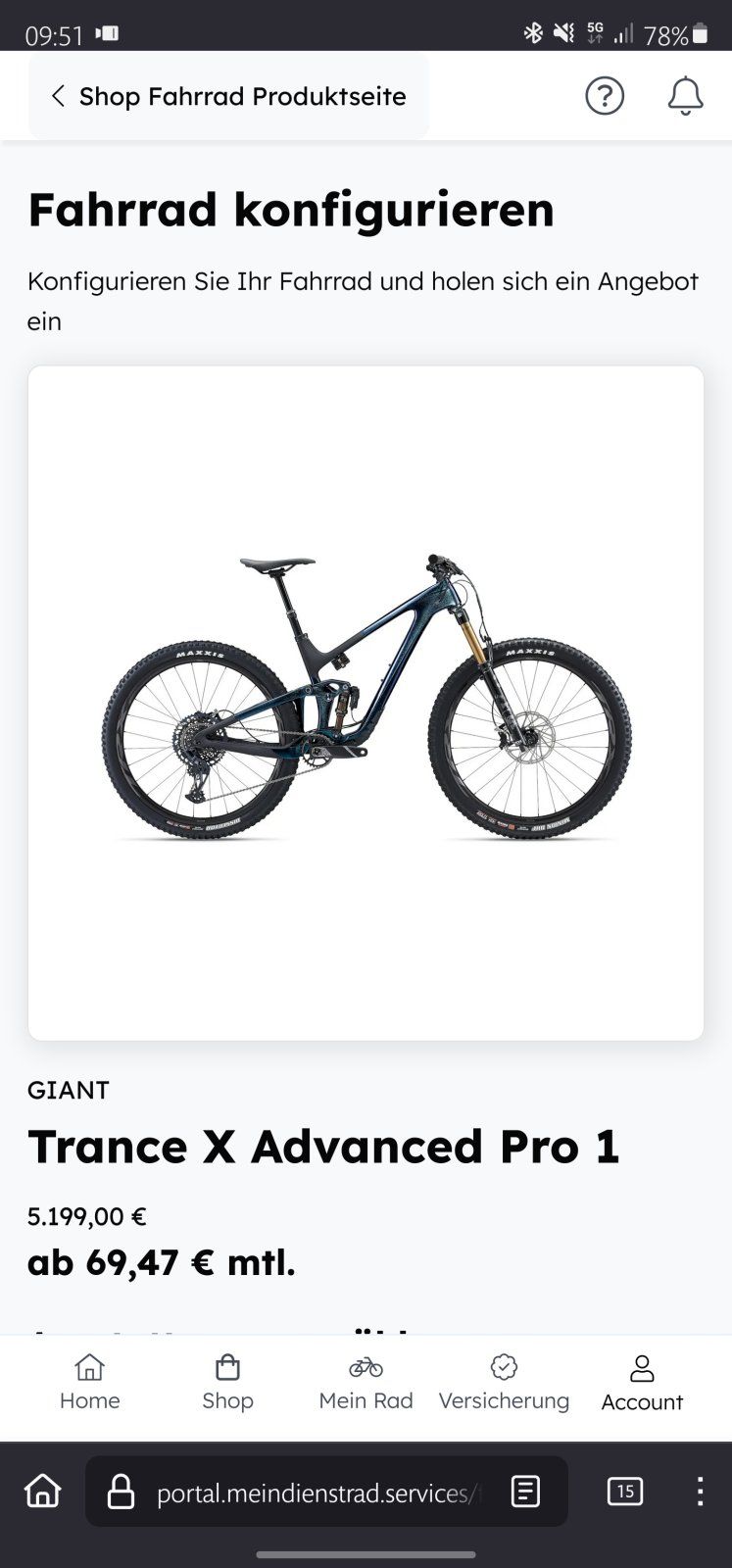Open the browser overflow menu
732x1568 pixels.
pos(699,1492)
